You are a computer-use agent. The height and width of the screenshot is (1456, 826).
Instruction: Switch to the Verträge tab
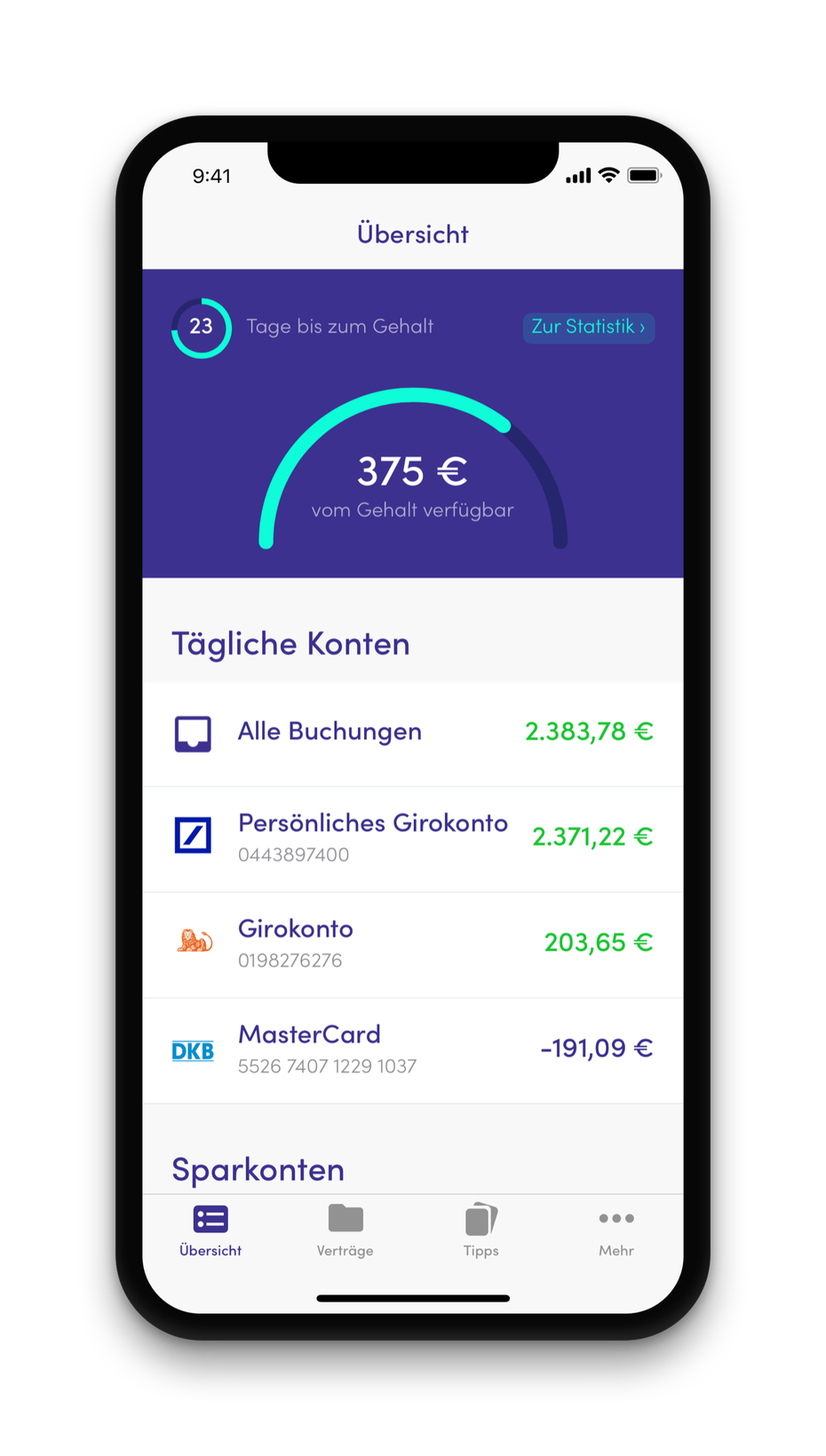(345, 1231)
